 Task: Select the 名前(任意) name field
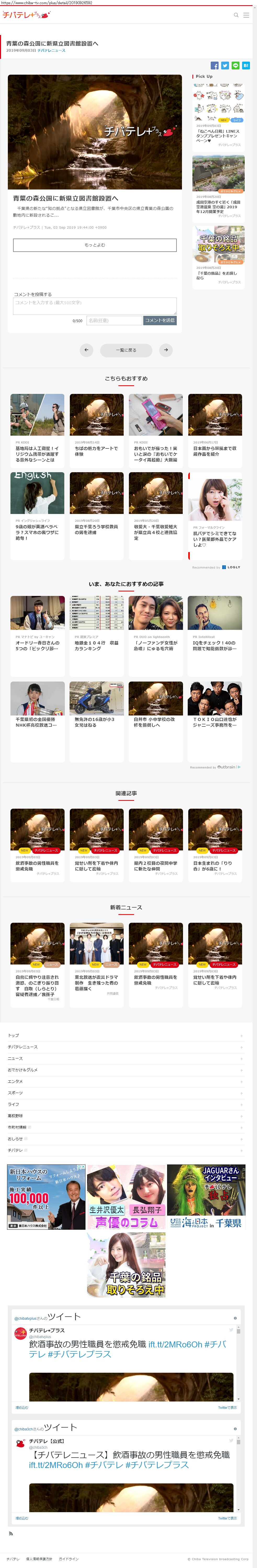114,320
